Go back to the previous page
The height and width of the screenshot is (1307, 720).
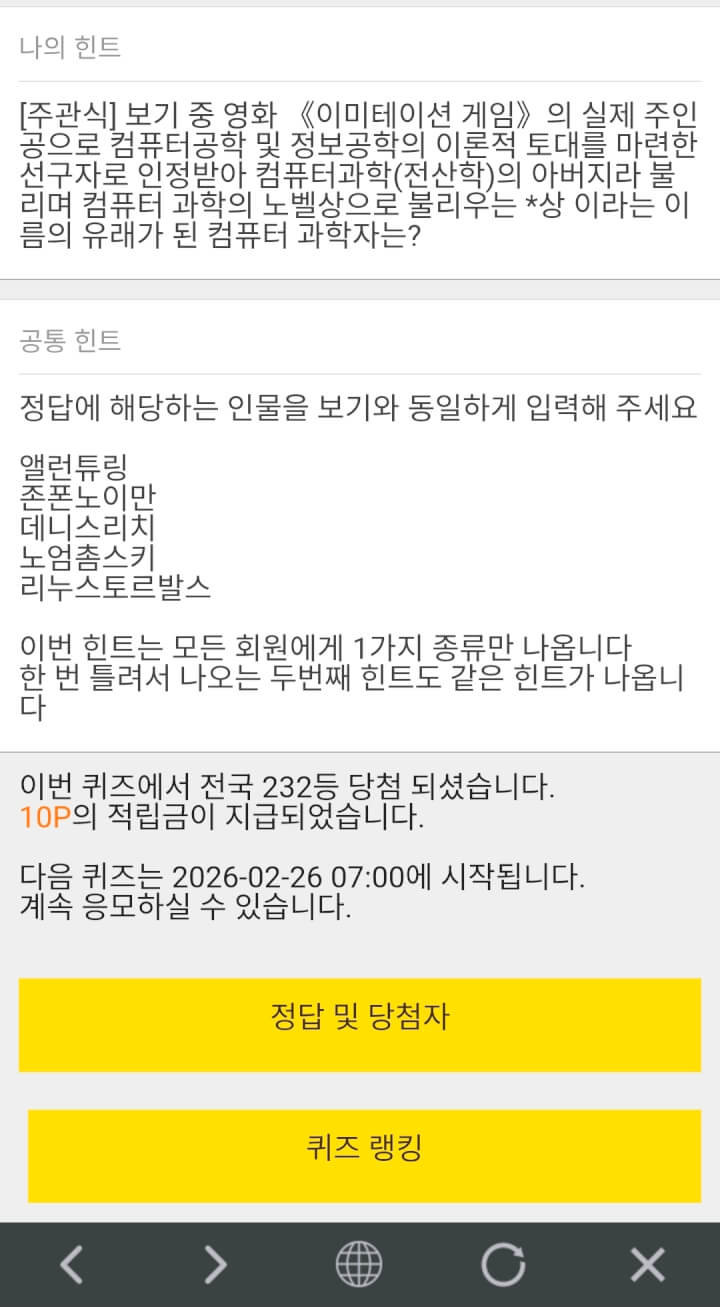point(71,1265)
